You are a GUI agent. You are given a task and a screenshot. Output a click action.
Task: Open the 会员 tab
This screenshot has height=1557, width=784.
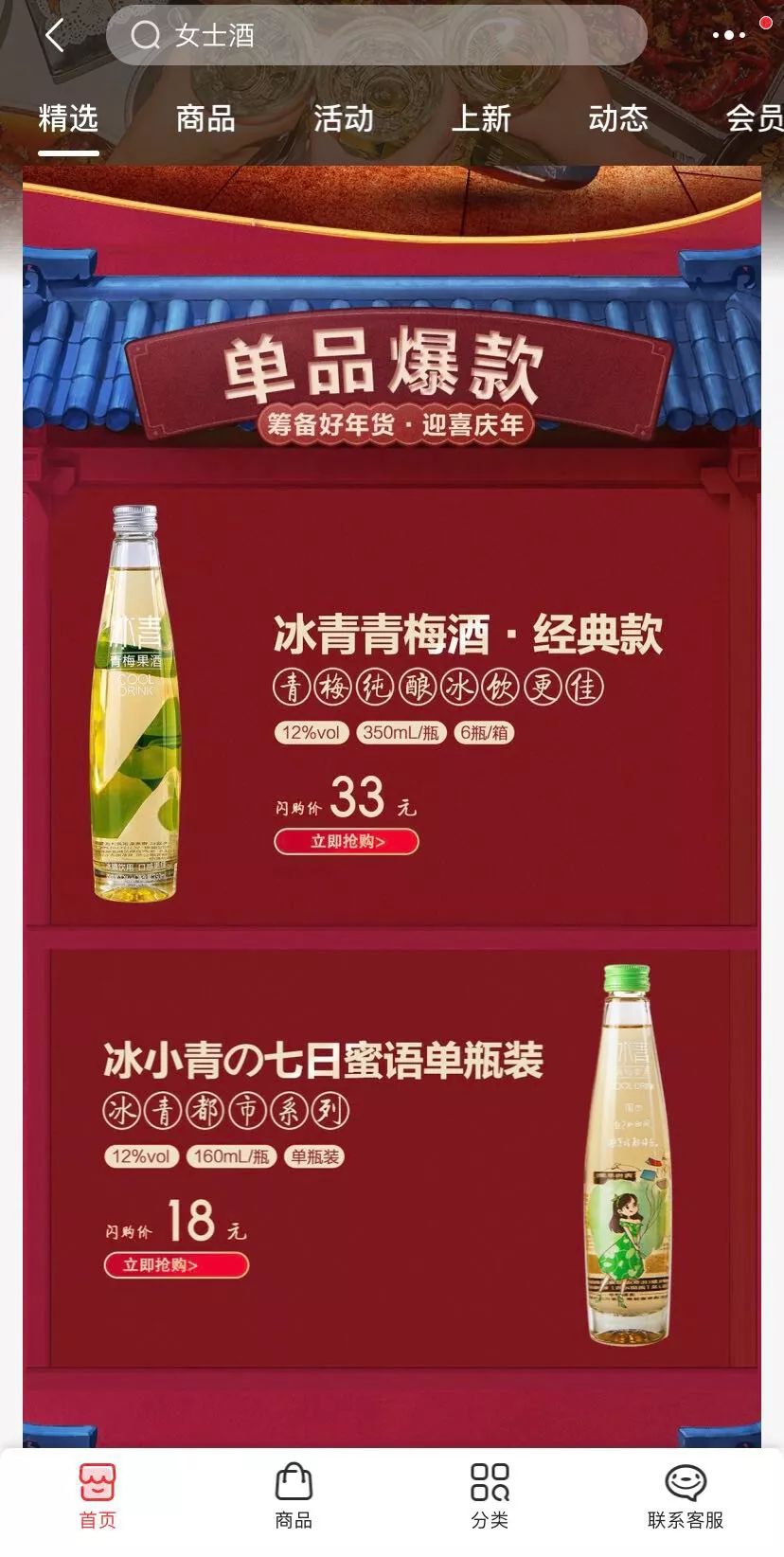tap(755, 119)
